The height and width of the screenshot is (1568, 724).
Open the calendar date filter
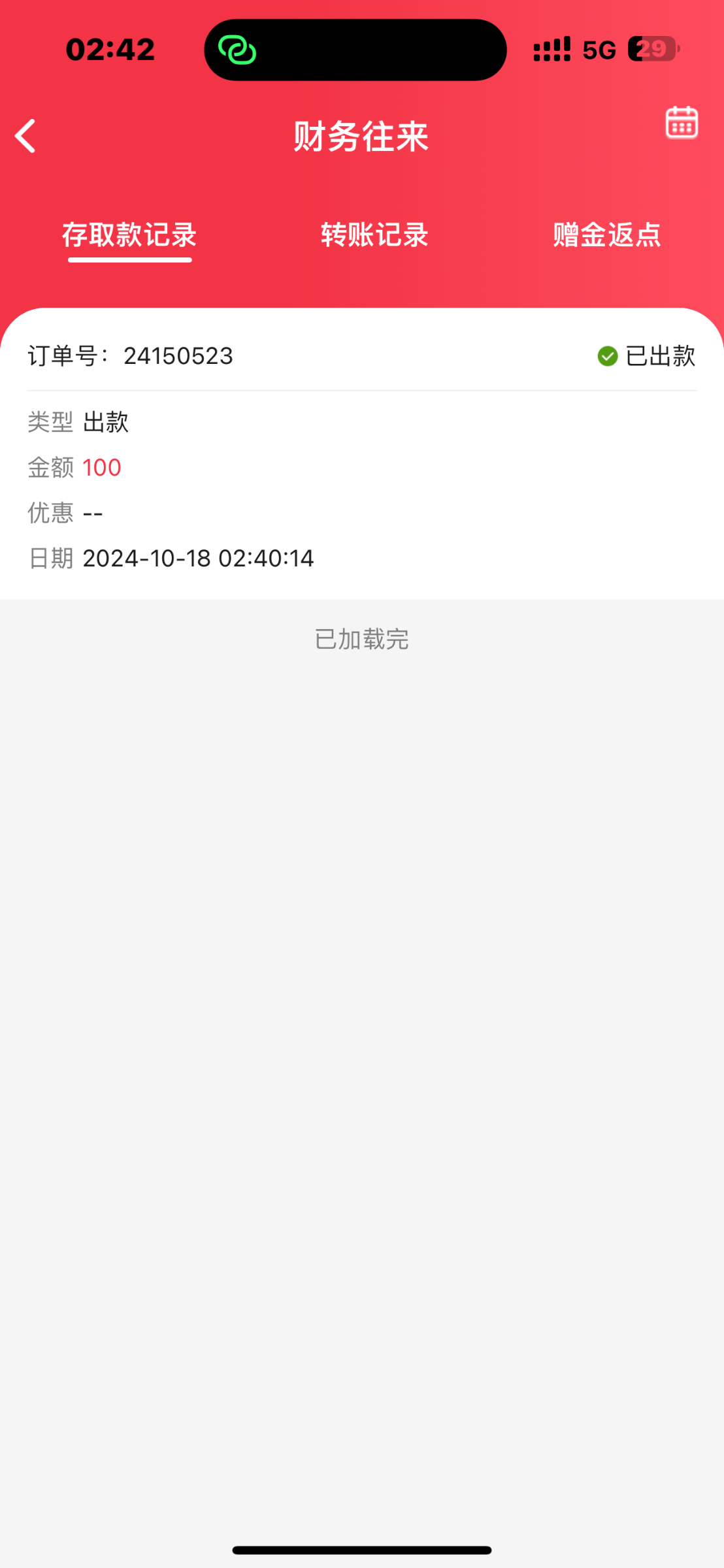682,122
